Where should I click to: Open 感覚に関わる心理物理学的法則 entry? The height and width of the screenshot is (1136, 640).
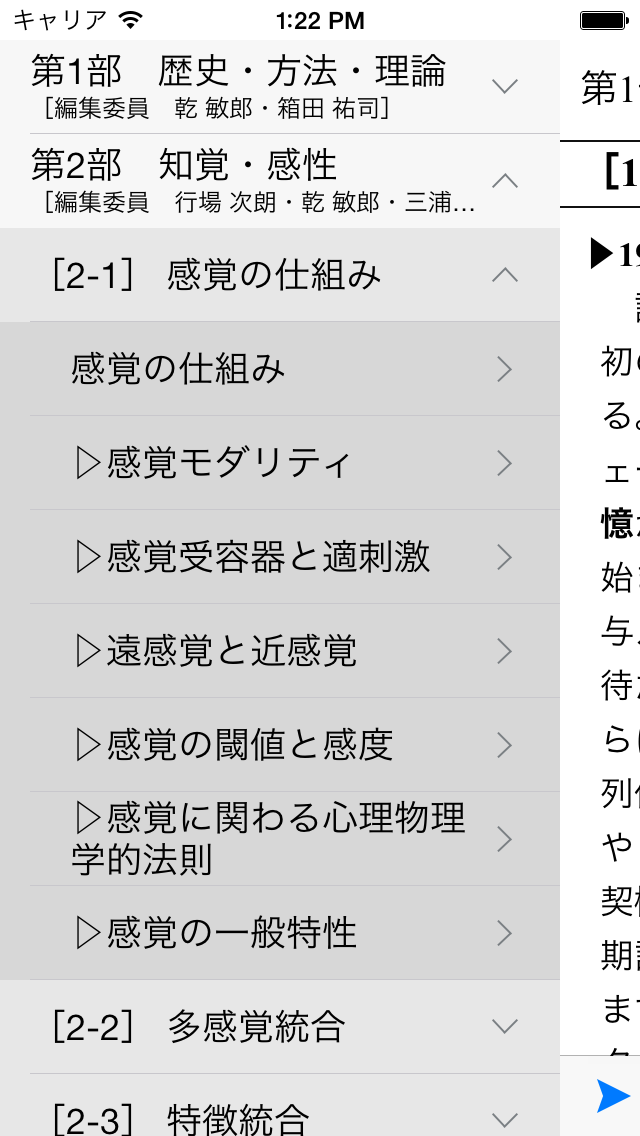click(x=280, y=839)
